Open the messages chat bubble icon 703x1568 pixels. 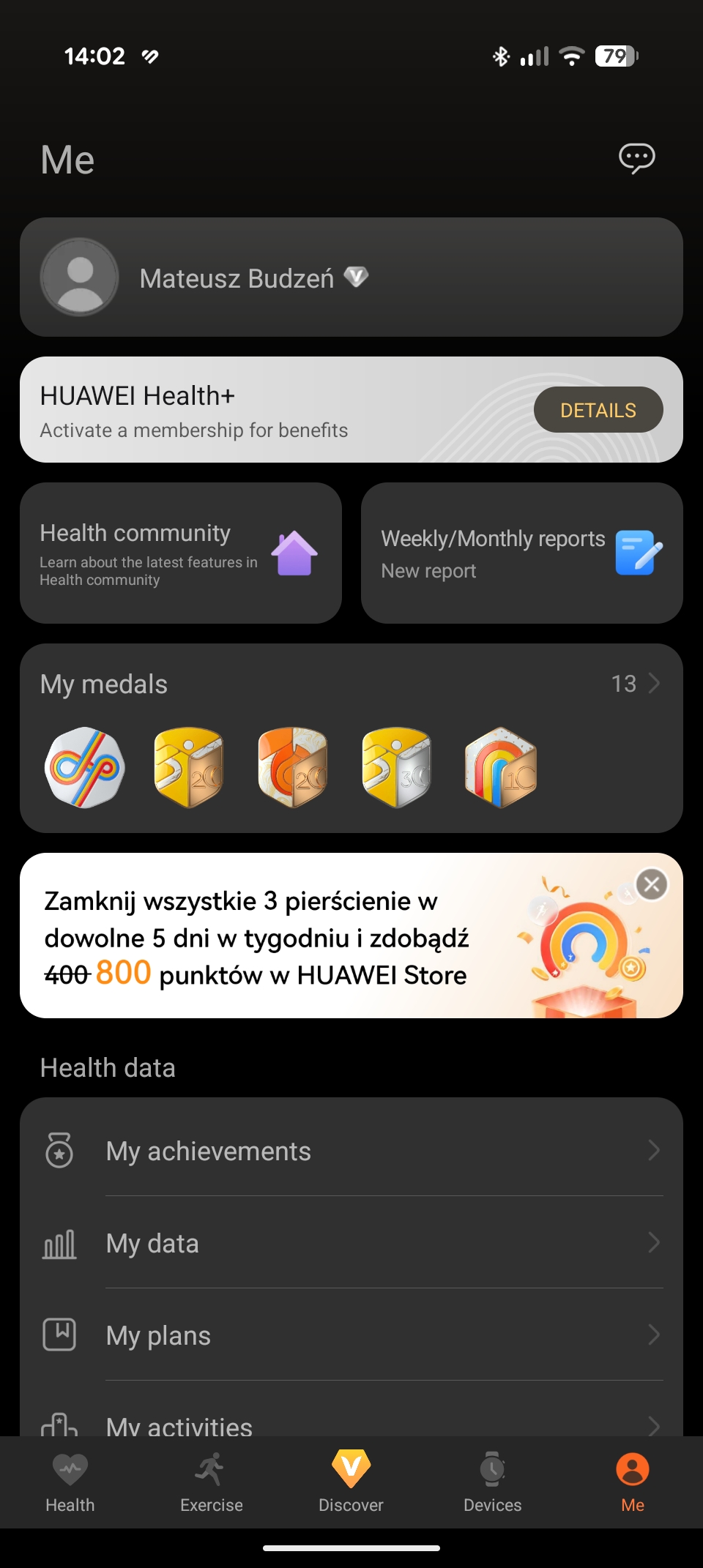point(636,158)
